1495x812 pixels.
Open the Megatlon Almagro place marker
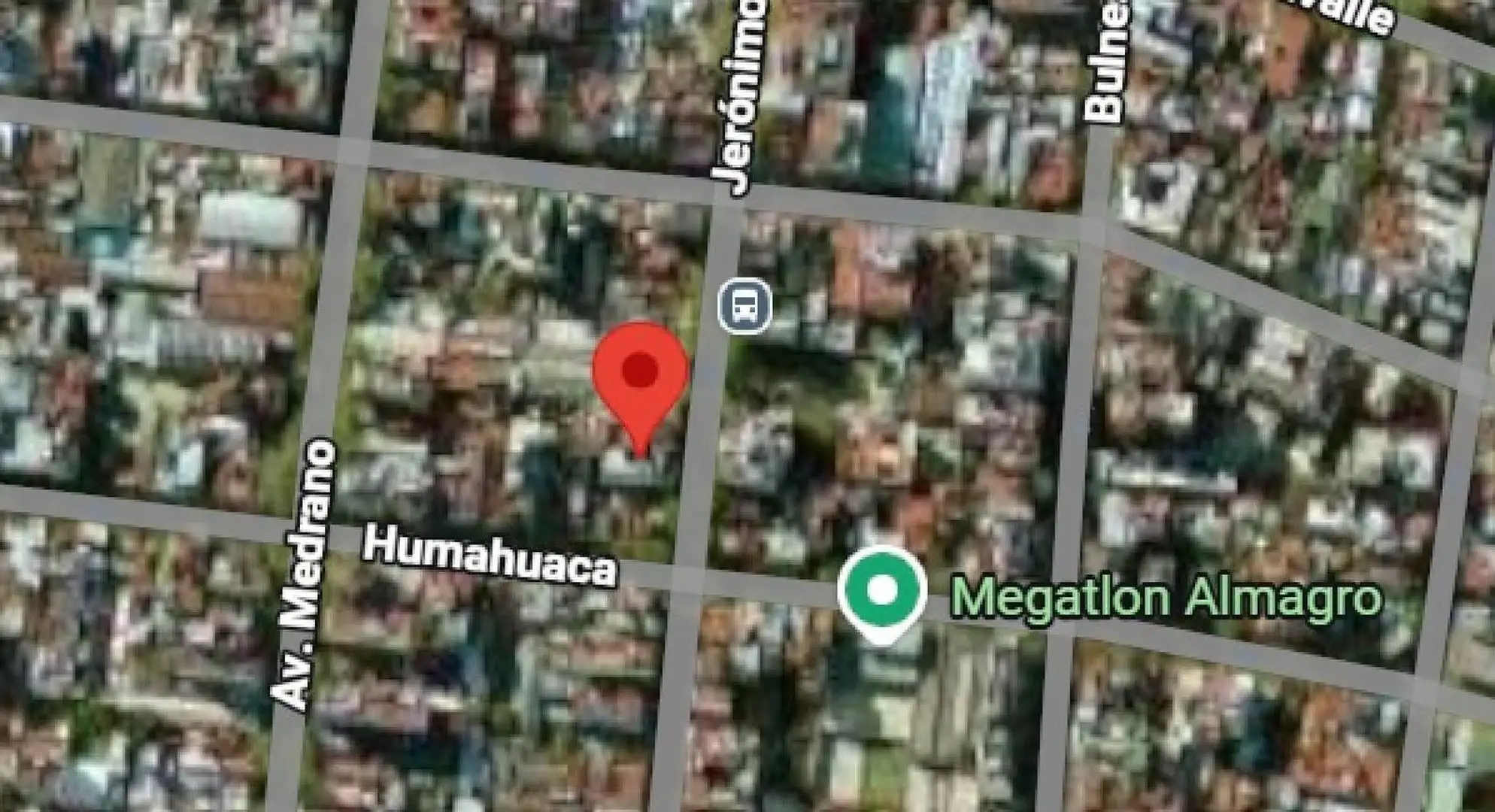click(x=881, y=592)
